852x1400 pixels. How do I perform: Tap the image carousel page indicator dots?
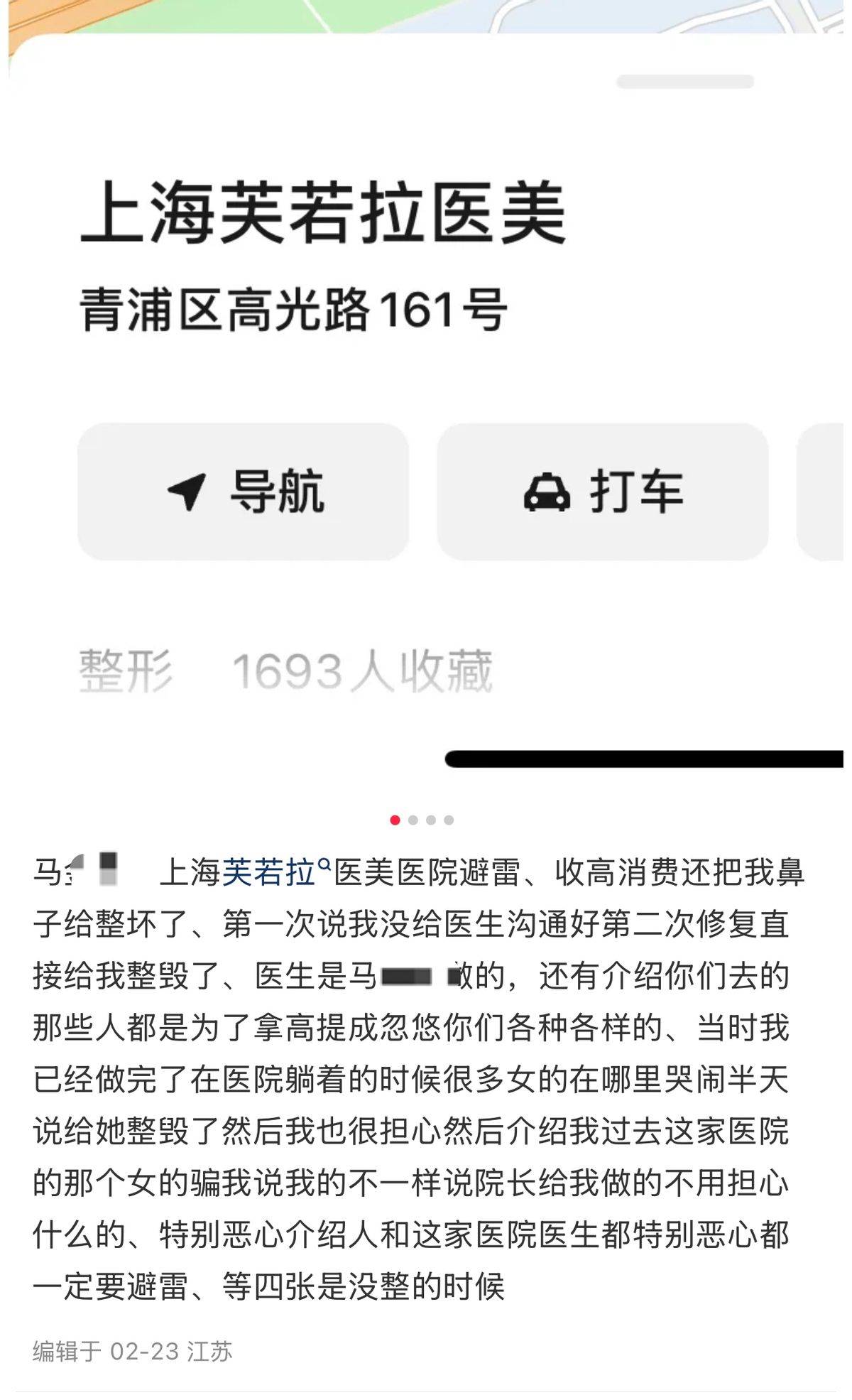pos(422,820)
